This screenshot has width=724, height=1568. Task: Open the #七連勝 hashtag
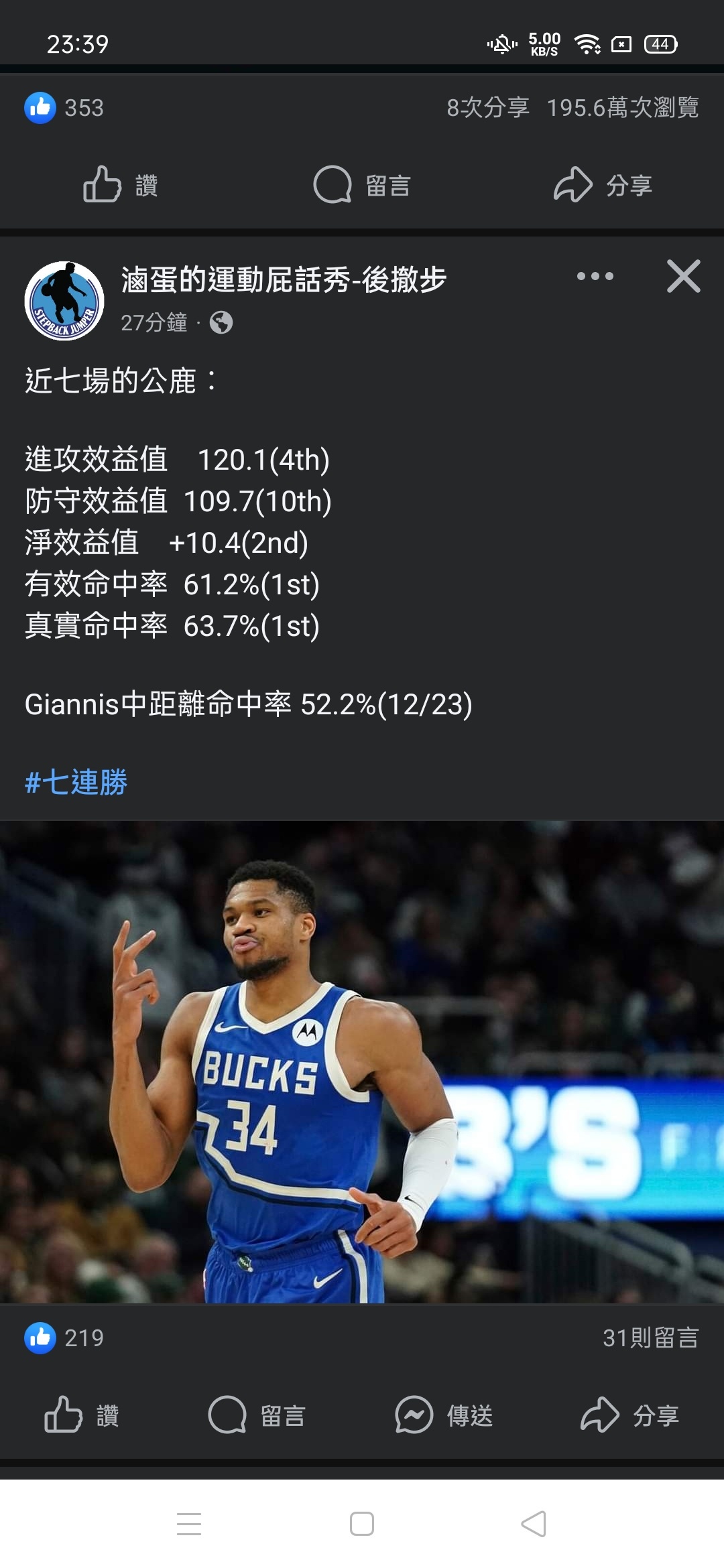[76, 782]
